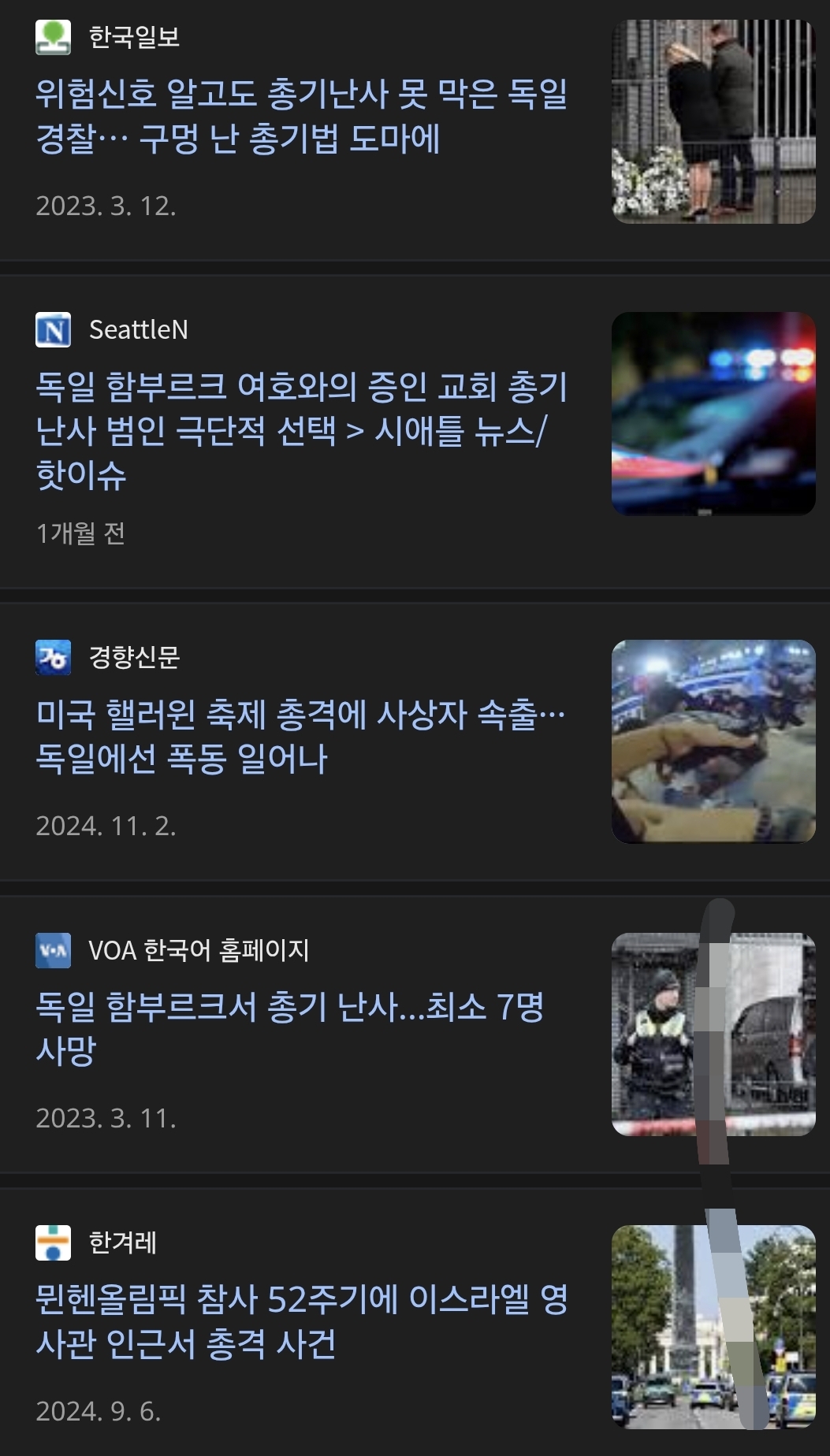Open the 한국일보 article on German gun law
The image size is (830, 1456).
coord(301,116)
